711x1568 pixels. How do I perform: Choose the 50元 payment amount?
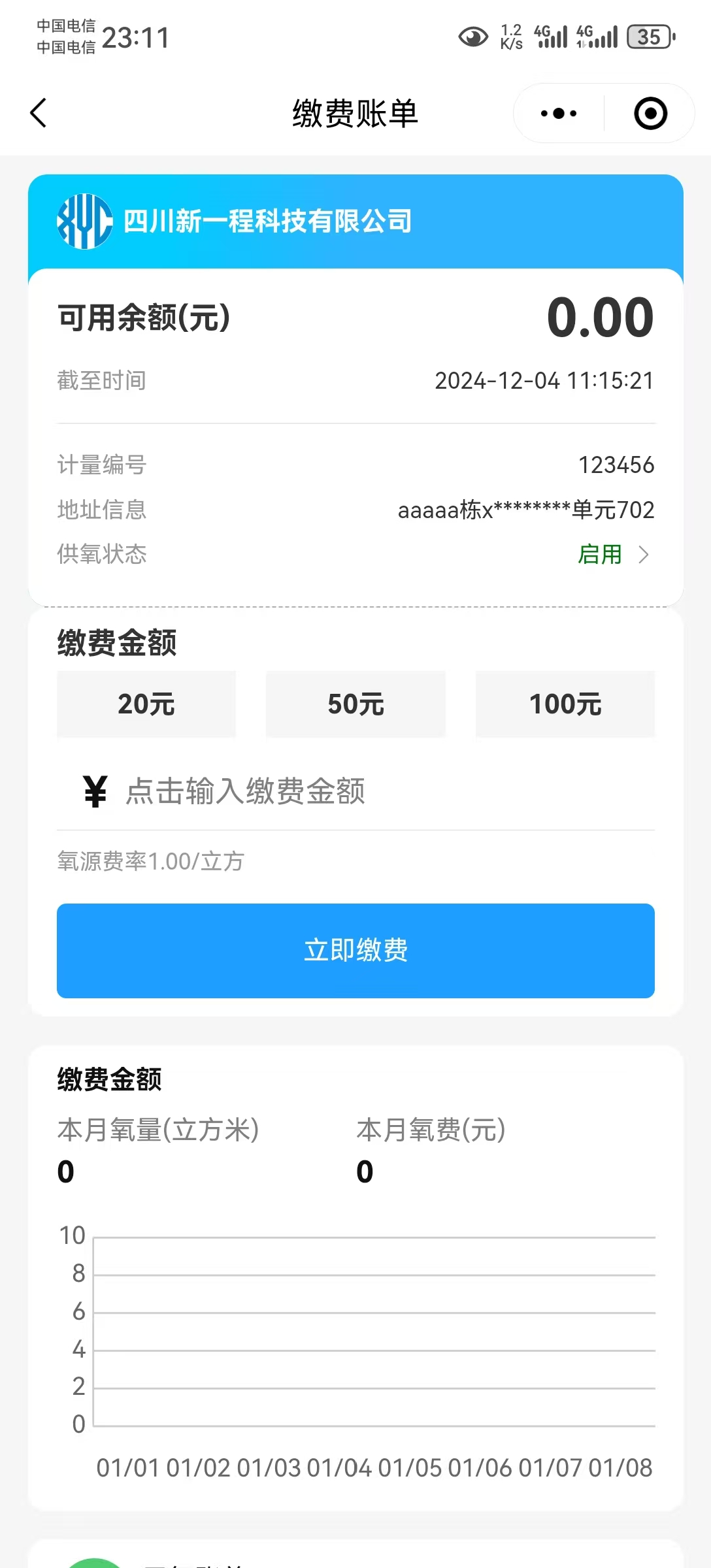pyautogui.click(x=355, y=704)
